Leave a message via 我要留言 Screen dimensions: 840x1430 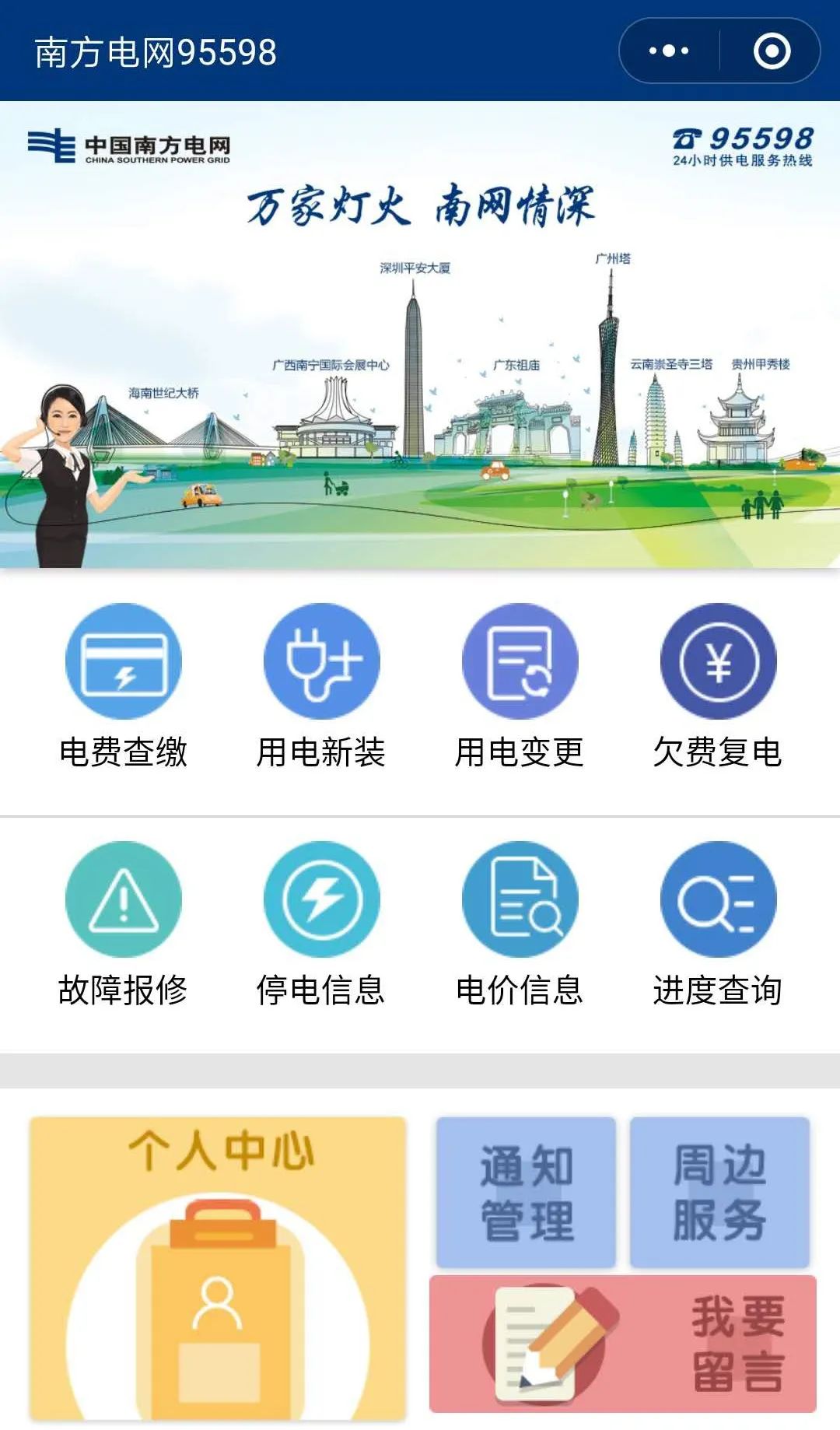point(623,1344)
